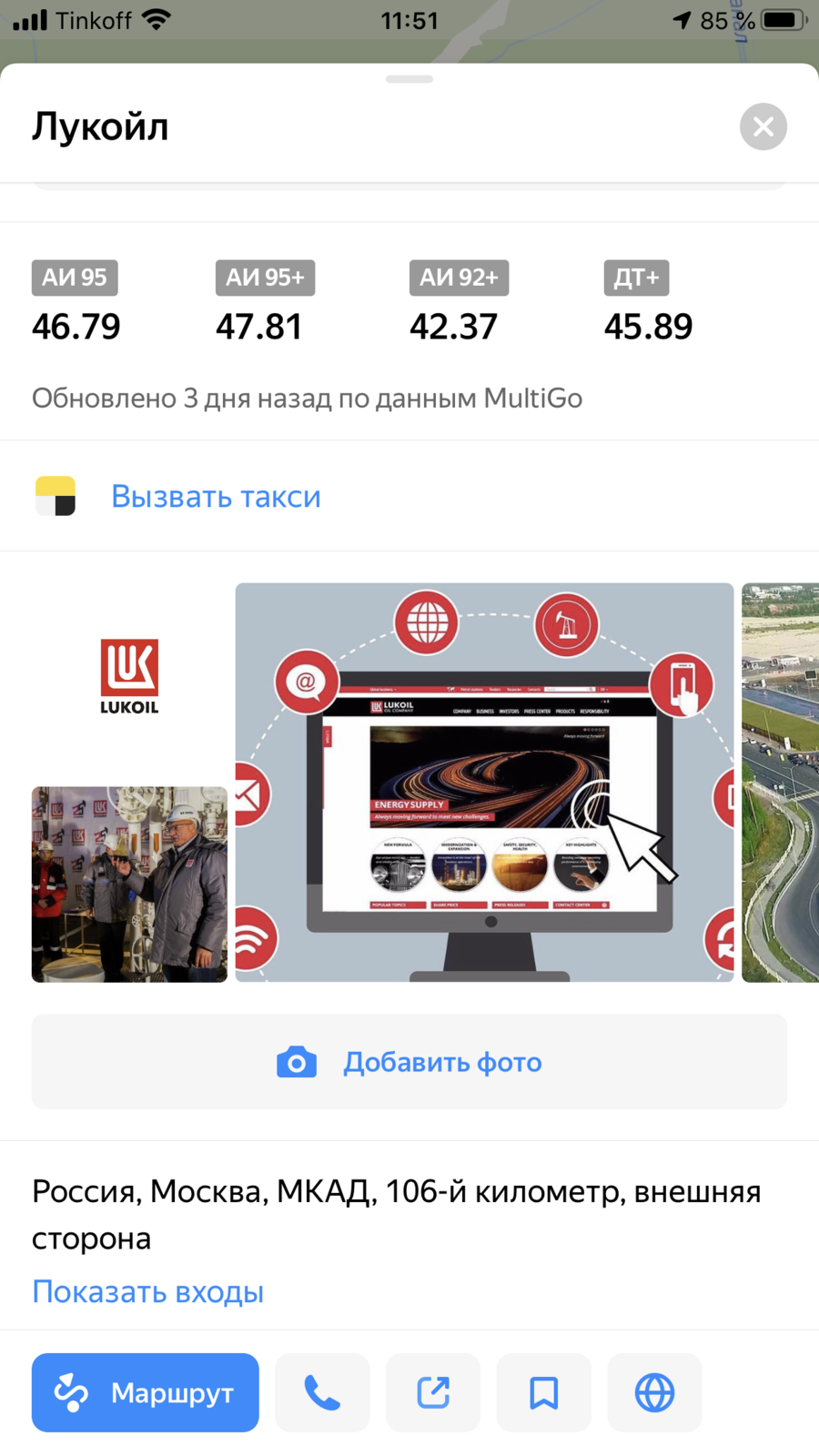Bookmark this gas station
The image size is (819, 1456).
544,1392
